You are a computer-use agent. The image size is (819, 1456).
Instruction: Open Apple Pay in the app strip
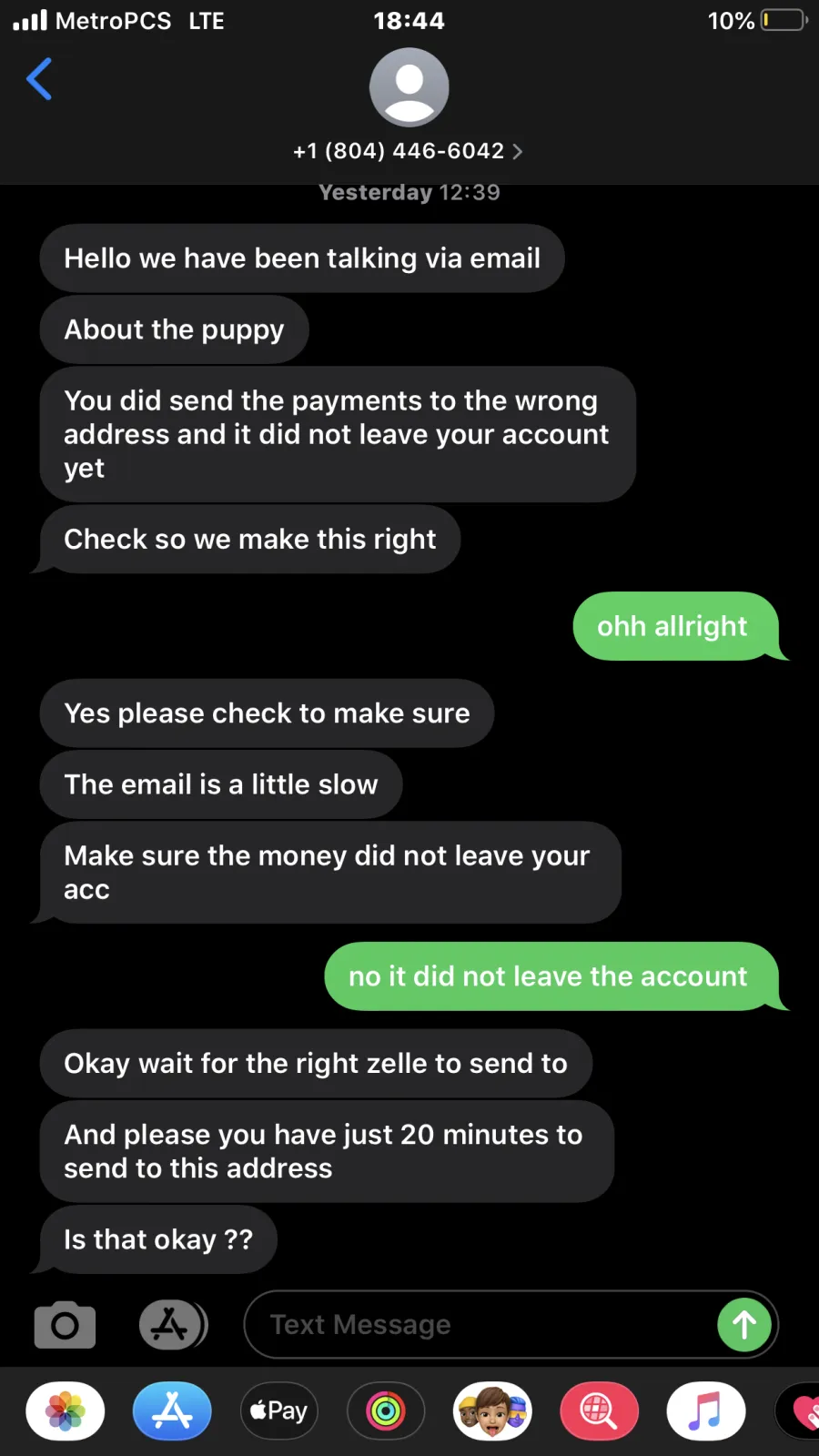(x=279, y=1411)
